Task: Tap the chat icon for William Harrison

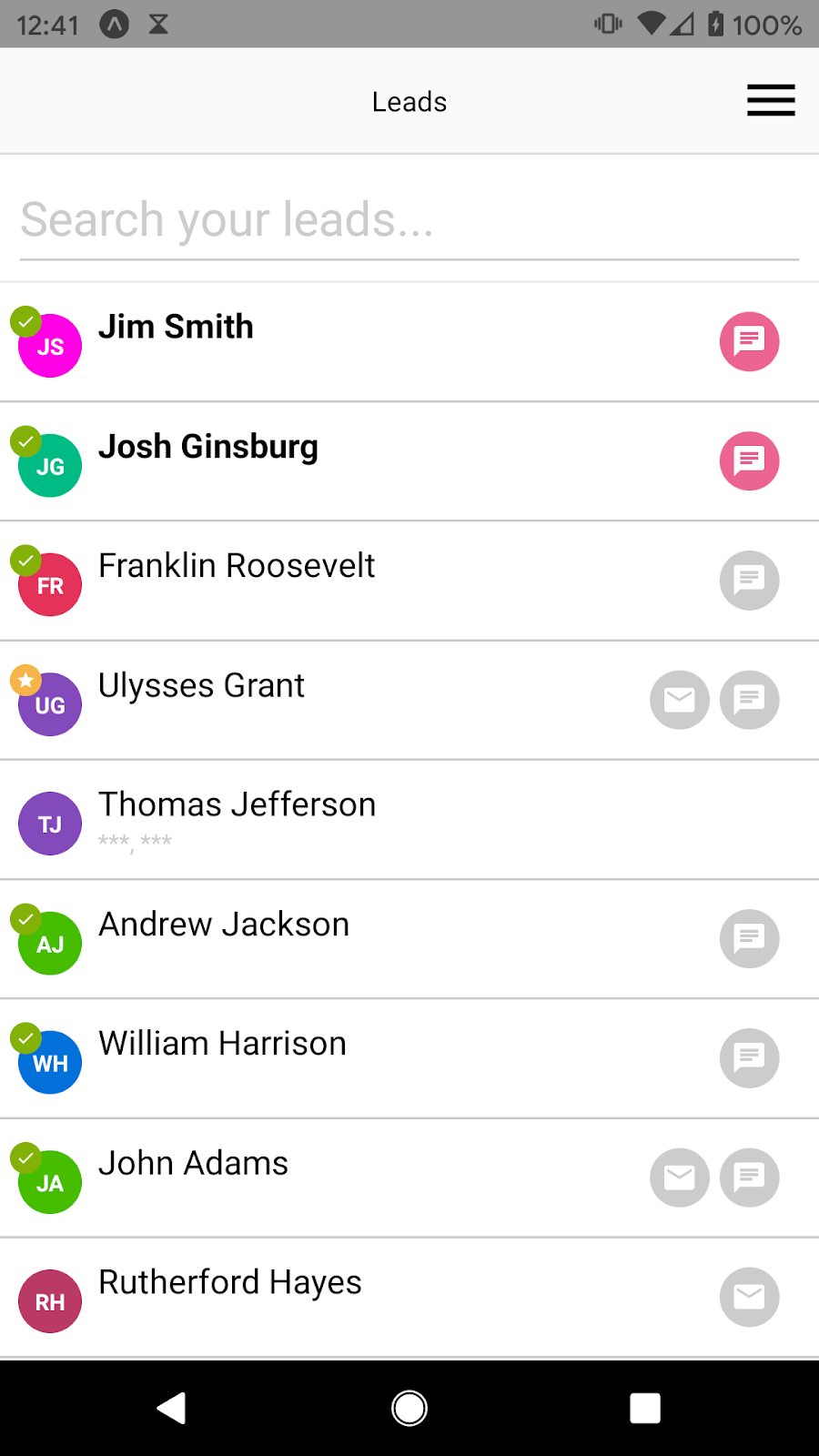Action: [x=749, y=1058]
